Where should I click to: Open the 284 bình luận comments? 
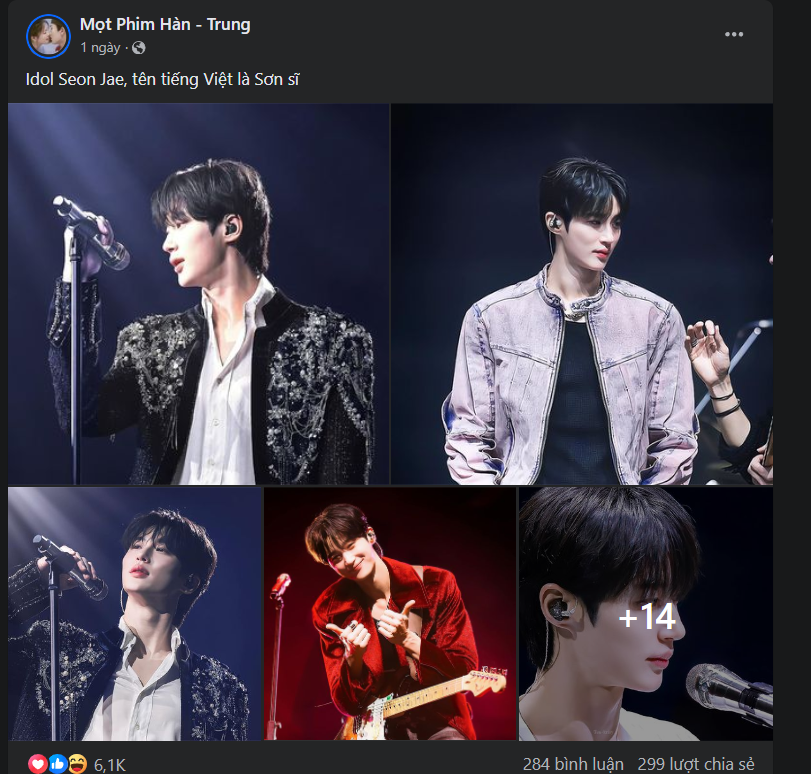[573, 764]
